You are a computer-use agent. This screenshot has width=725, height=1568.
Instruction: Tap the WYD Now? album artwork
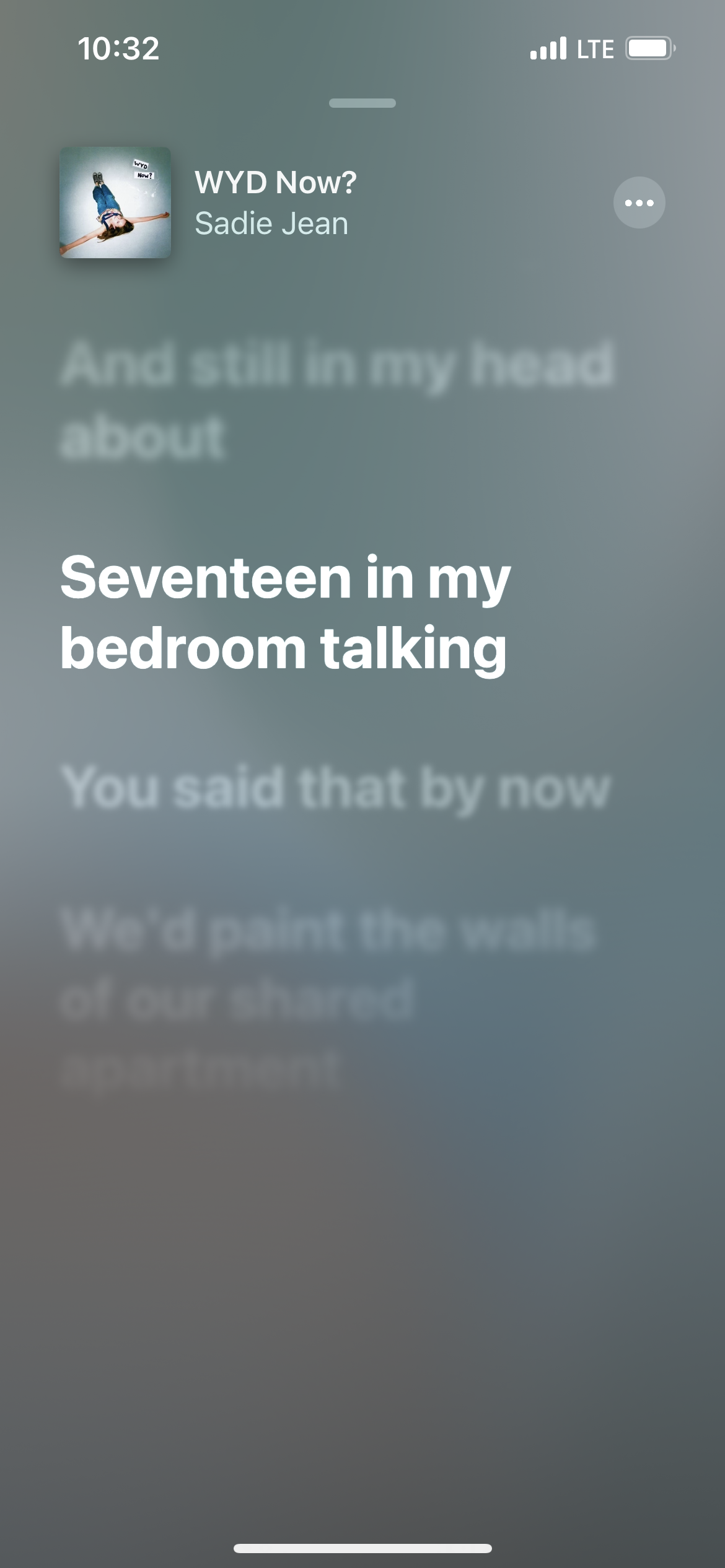115,203
